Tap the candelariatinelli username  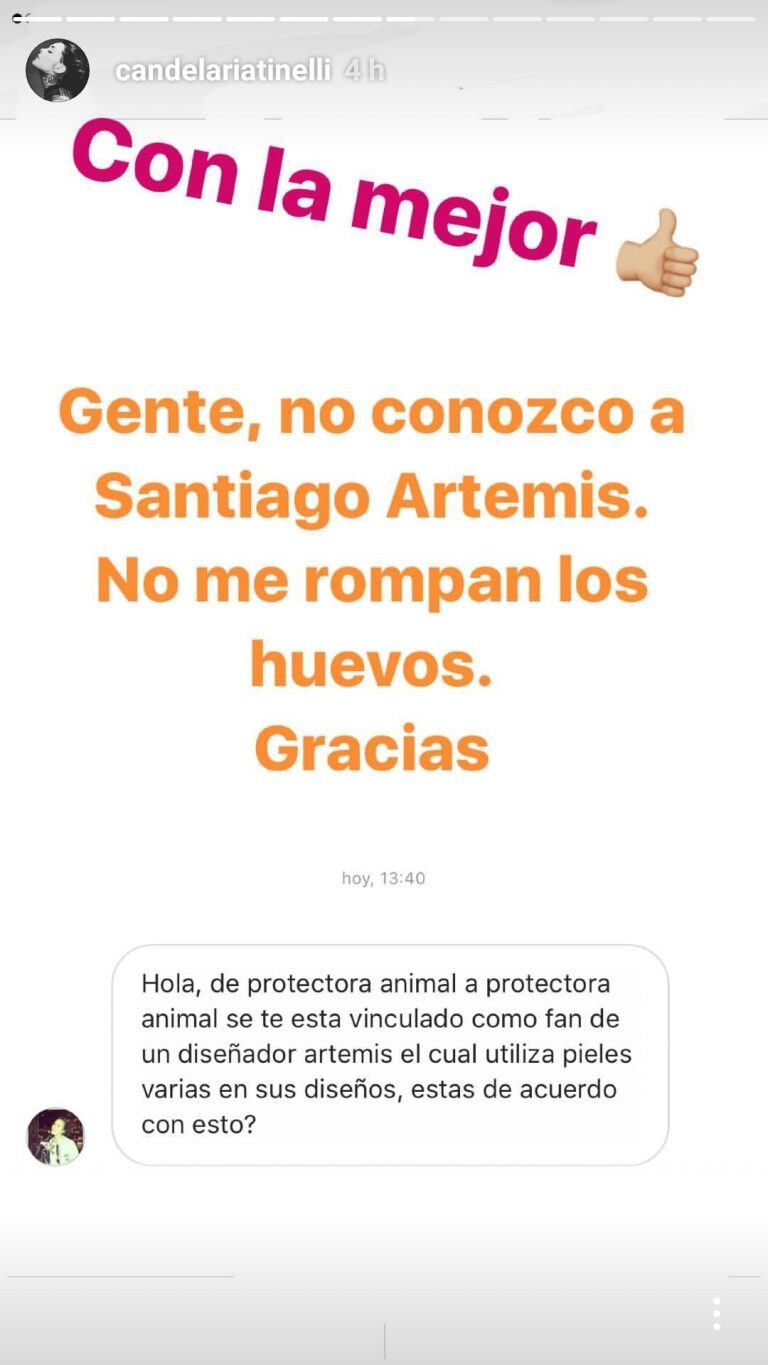click(x=223, y=71)
